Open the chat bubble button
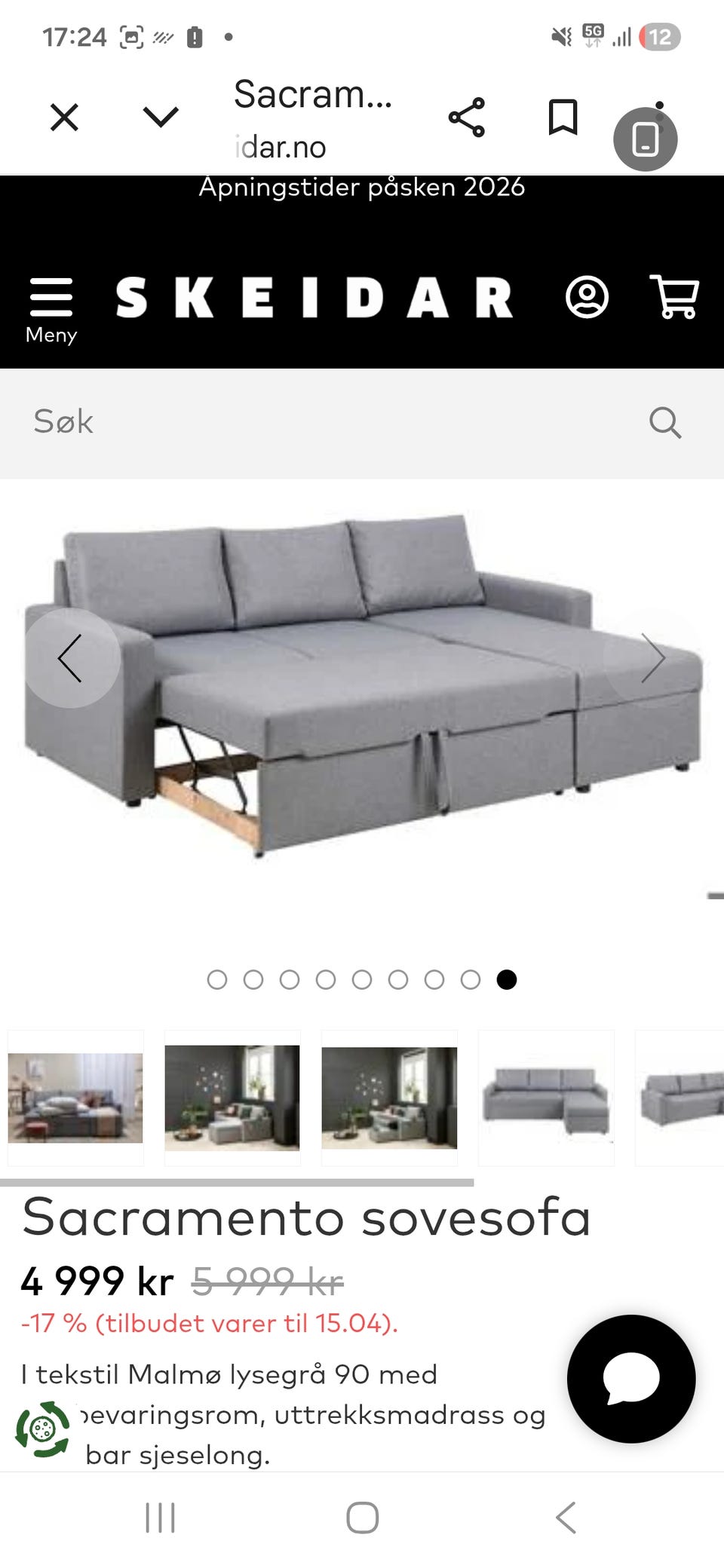 click(631, 1379)
